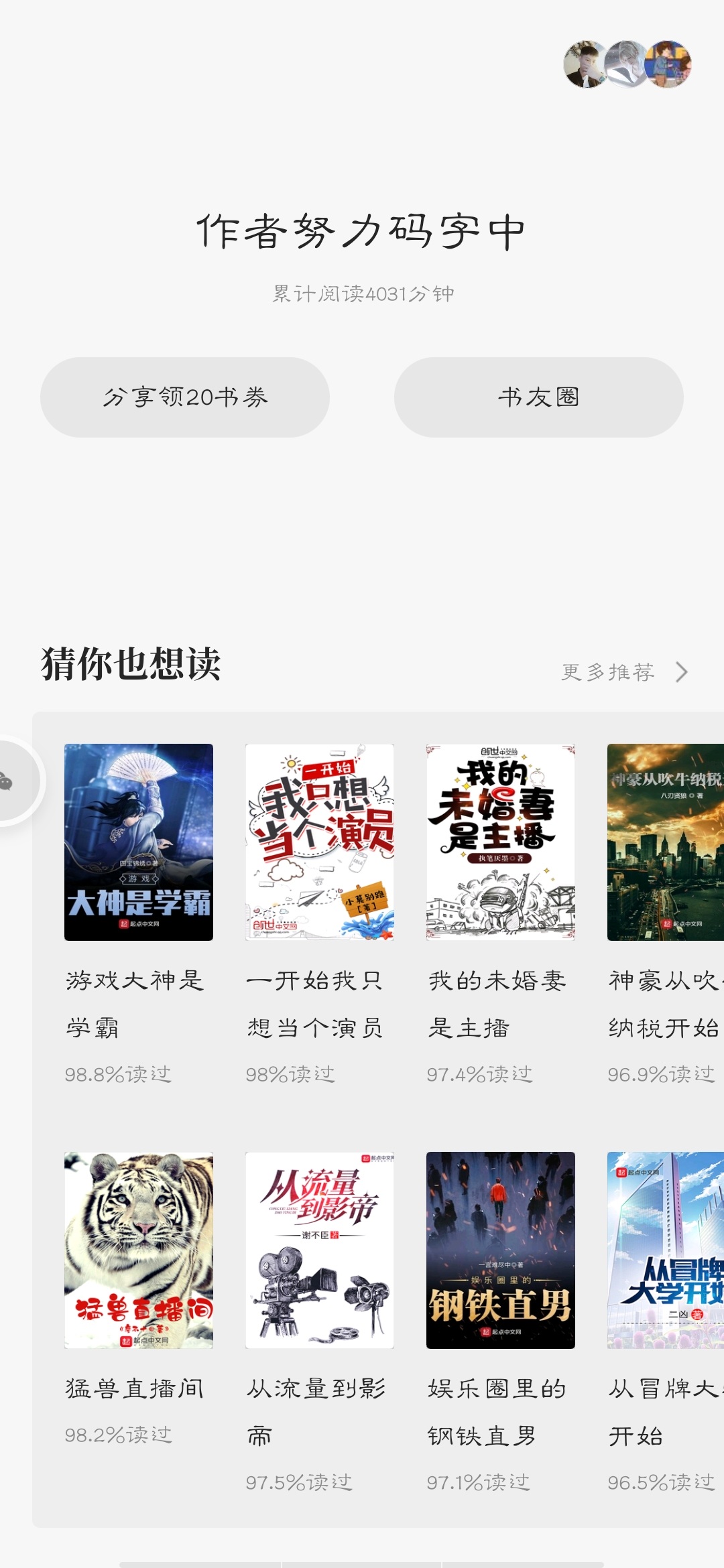The height and width of the screenshot is (1568, 724).
Task: Open book 娱乐圈里的钢铁直男
Action: 501,1250
